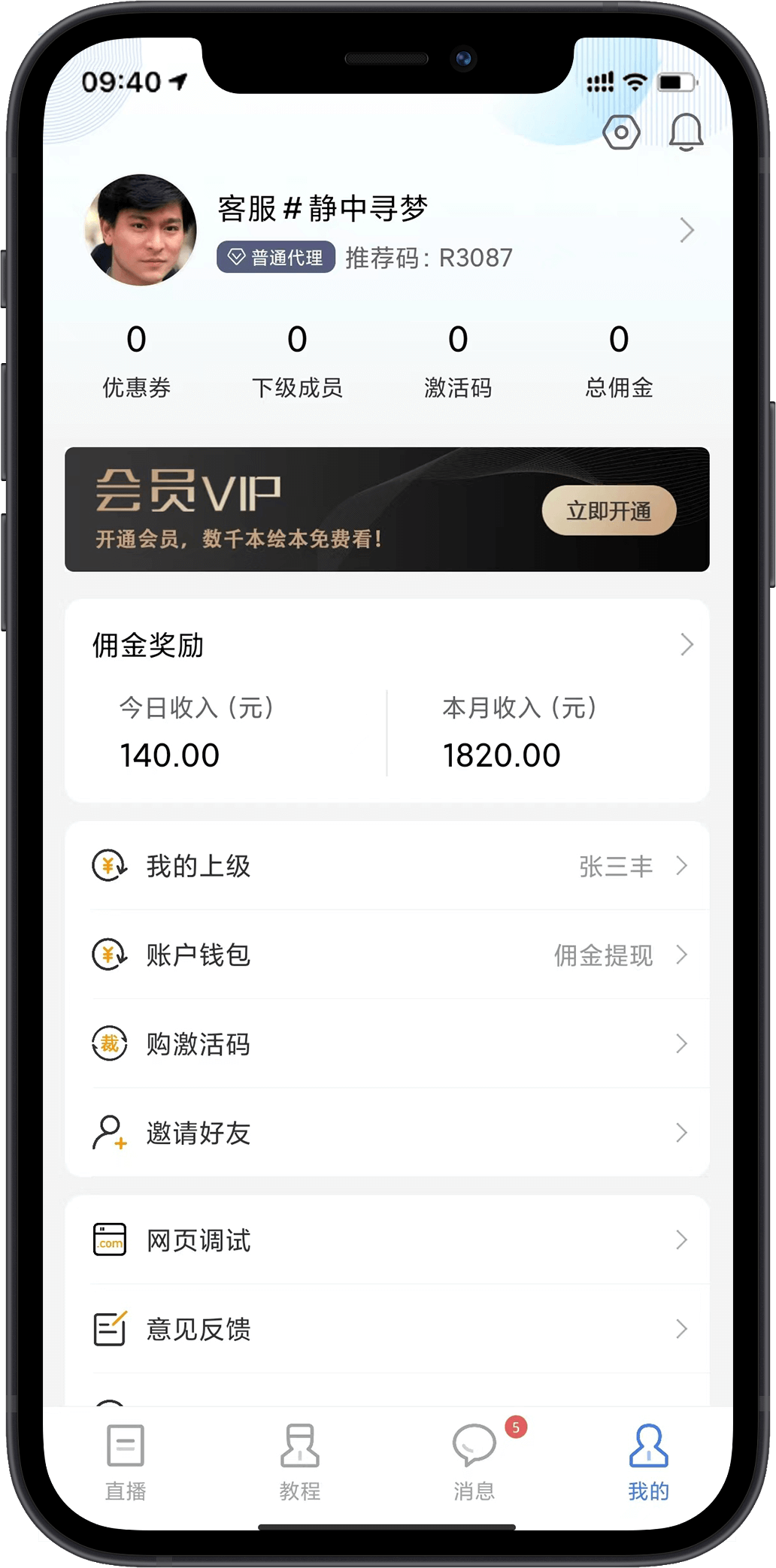Open profile details via the name chevron
This screenshot has height=1568, width=776.
(686, 230)
